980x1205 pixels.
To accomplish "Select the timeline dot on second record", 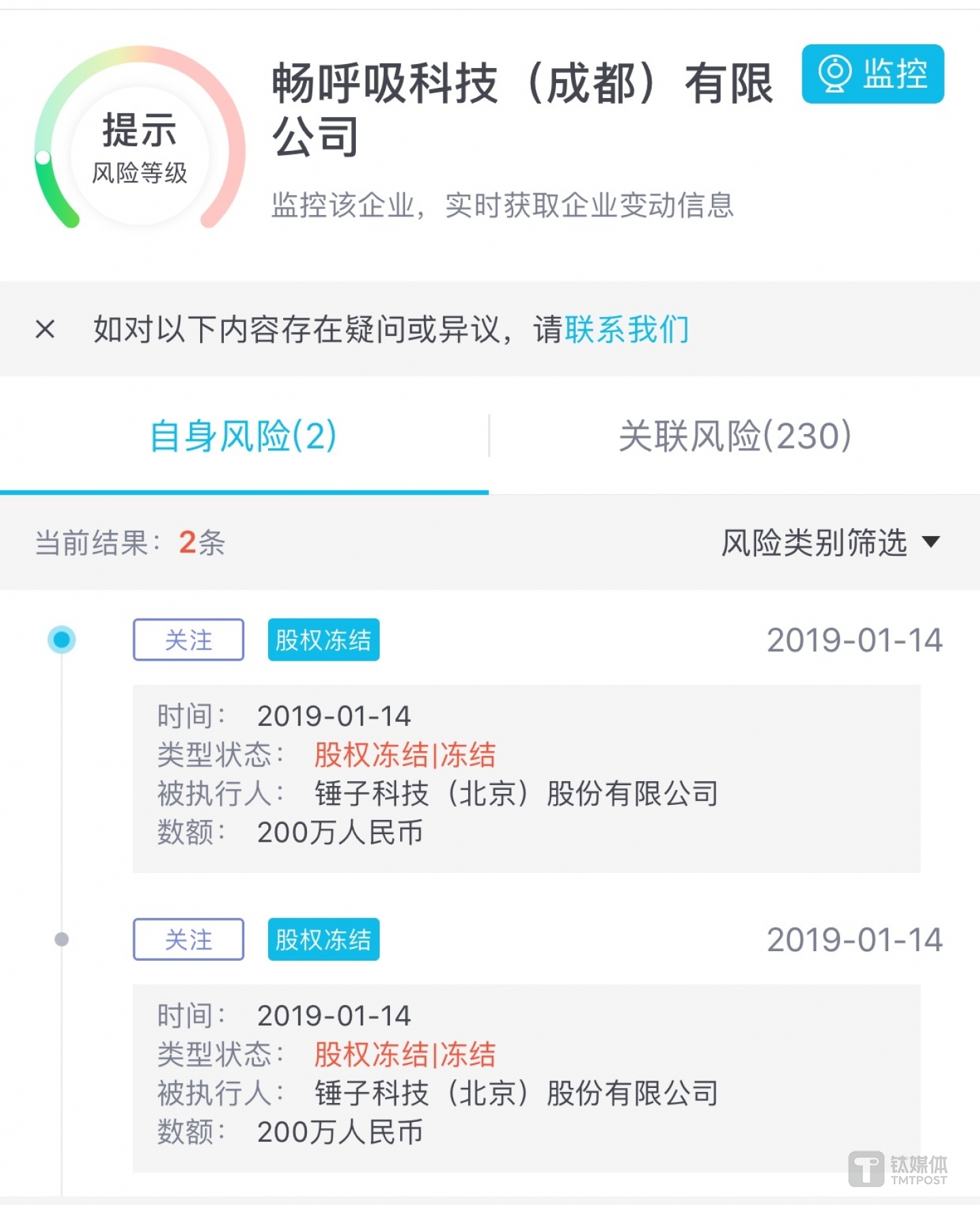I will point(63,940).
